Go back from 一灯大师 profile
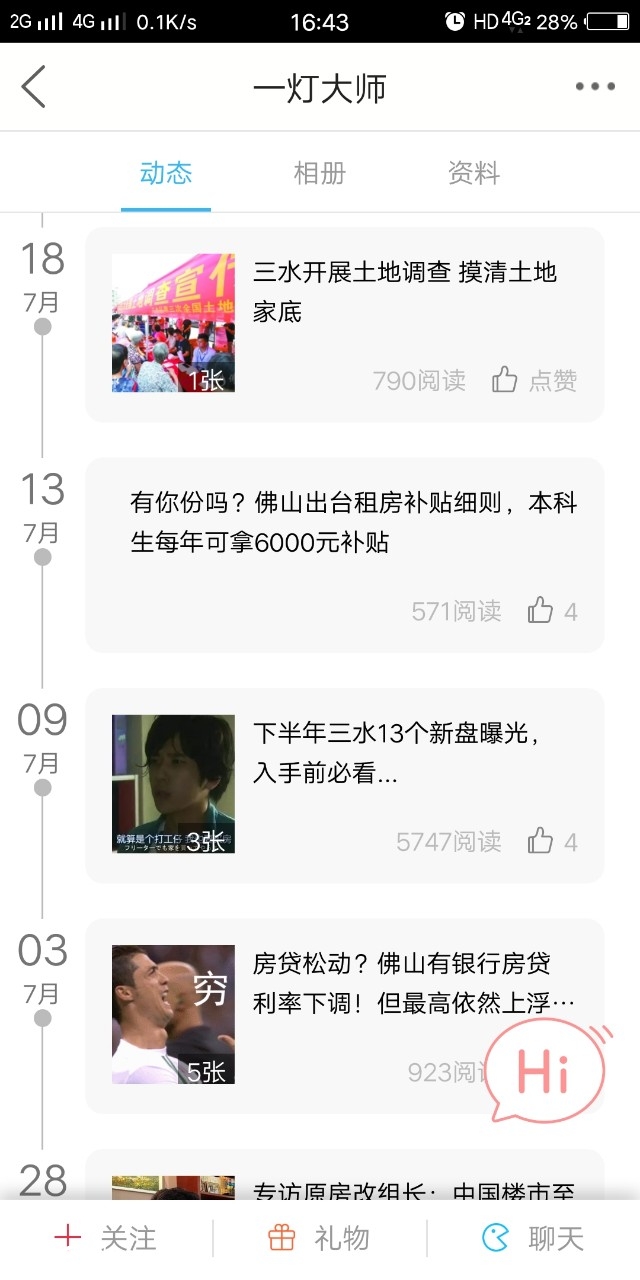The height and width of the screenshot is (1280, 640). tap(34, 87)
